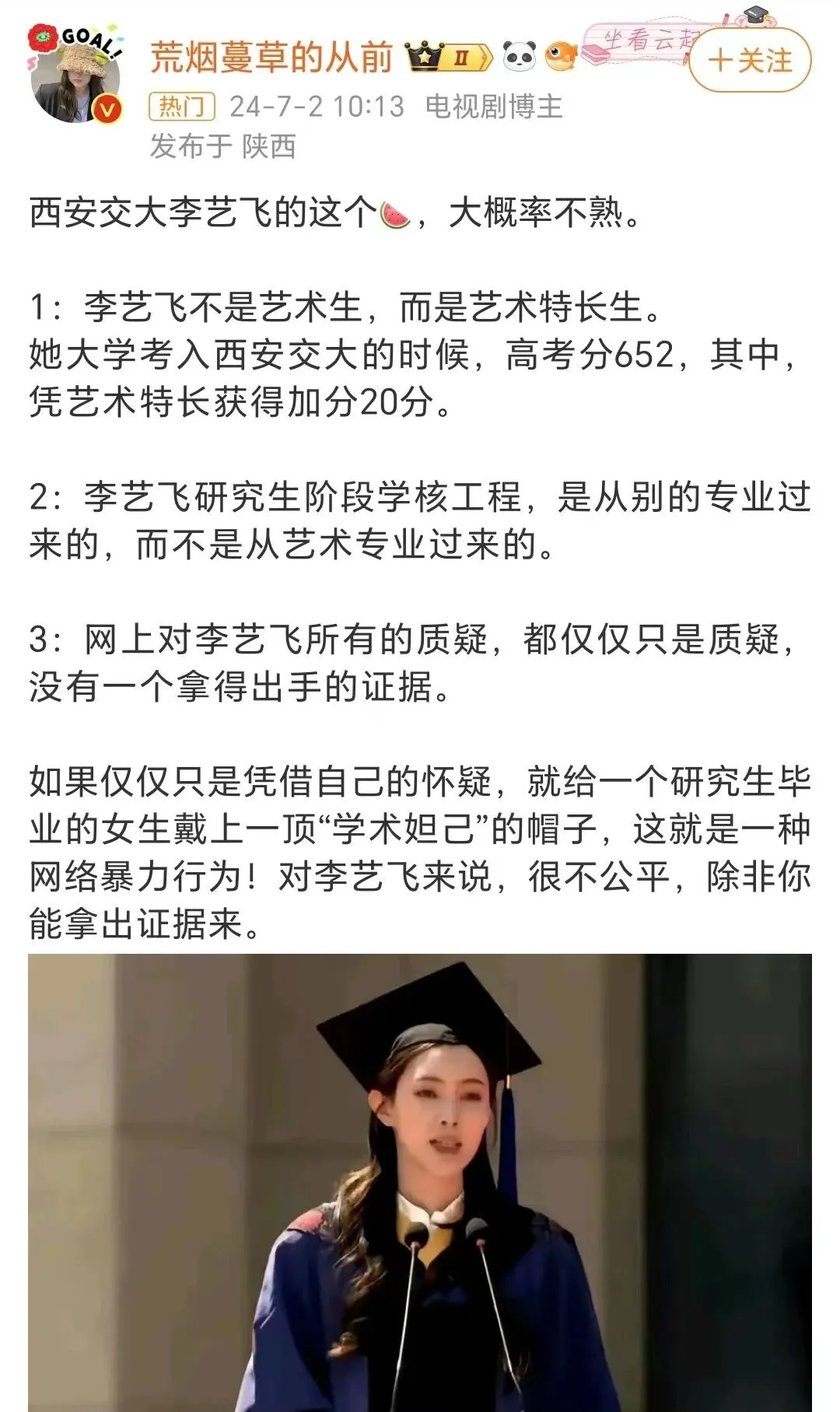The width and height of the screenshot is (840, 1412).
Task: Follow the user 荒烟蔓草的从前
Action: [749, 61]
